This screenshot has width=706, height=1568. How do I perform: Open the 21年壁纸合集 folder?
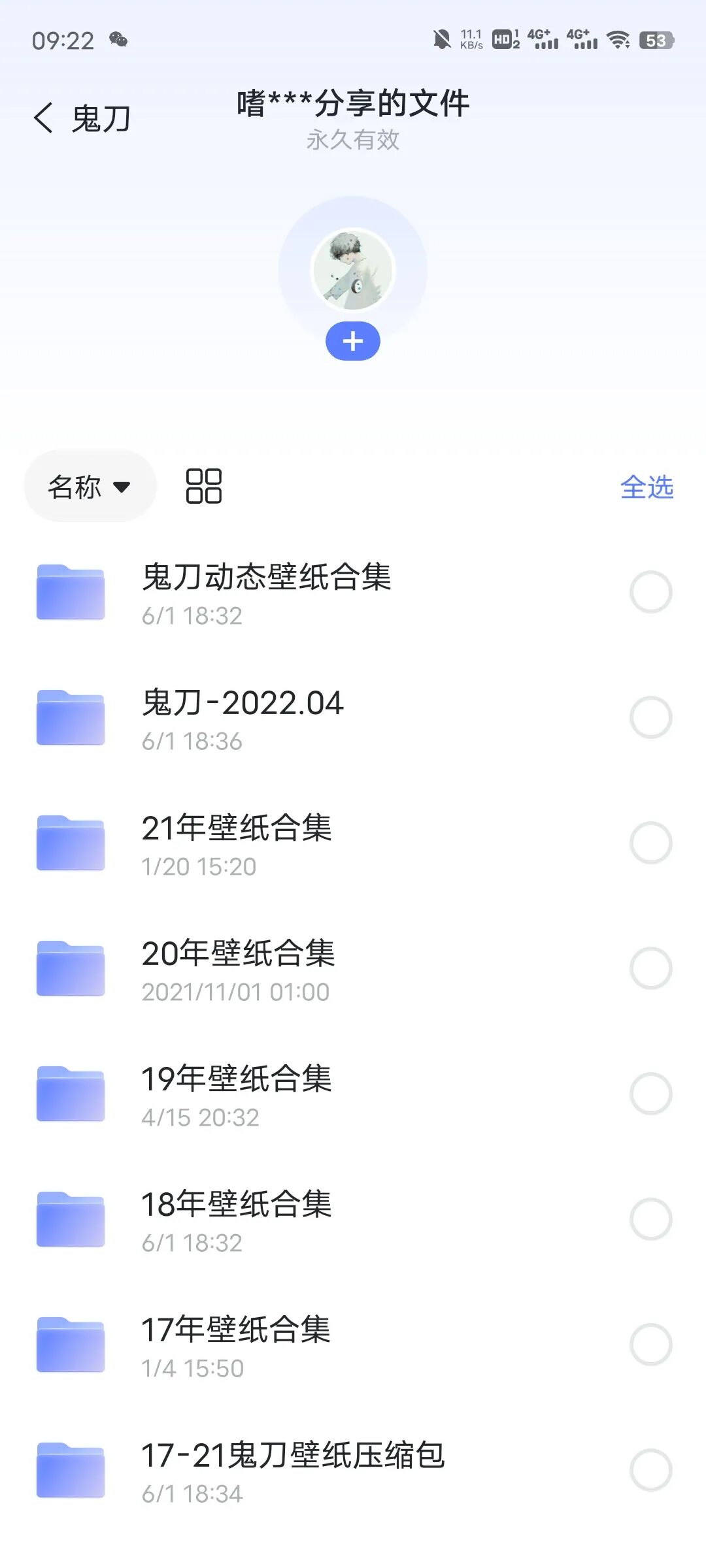pos(237,843)
